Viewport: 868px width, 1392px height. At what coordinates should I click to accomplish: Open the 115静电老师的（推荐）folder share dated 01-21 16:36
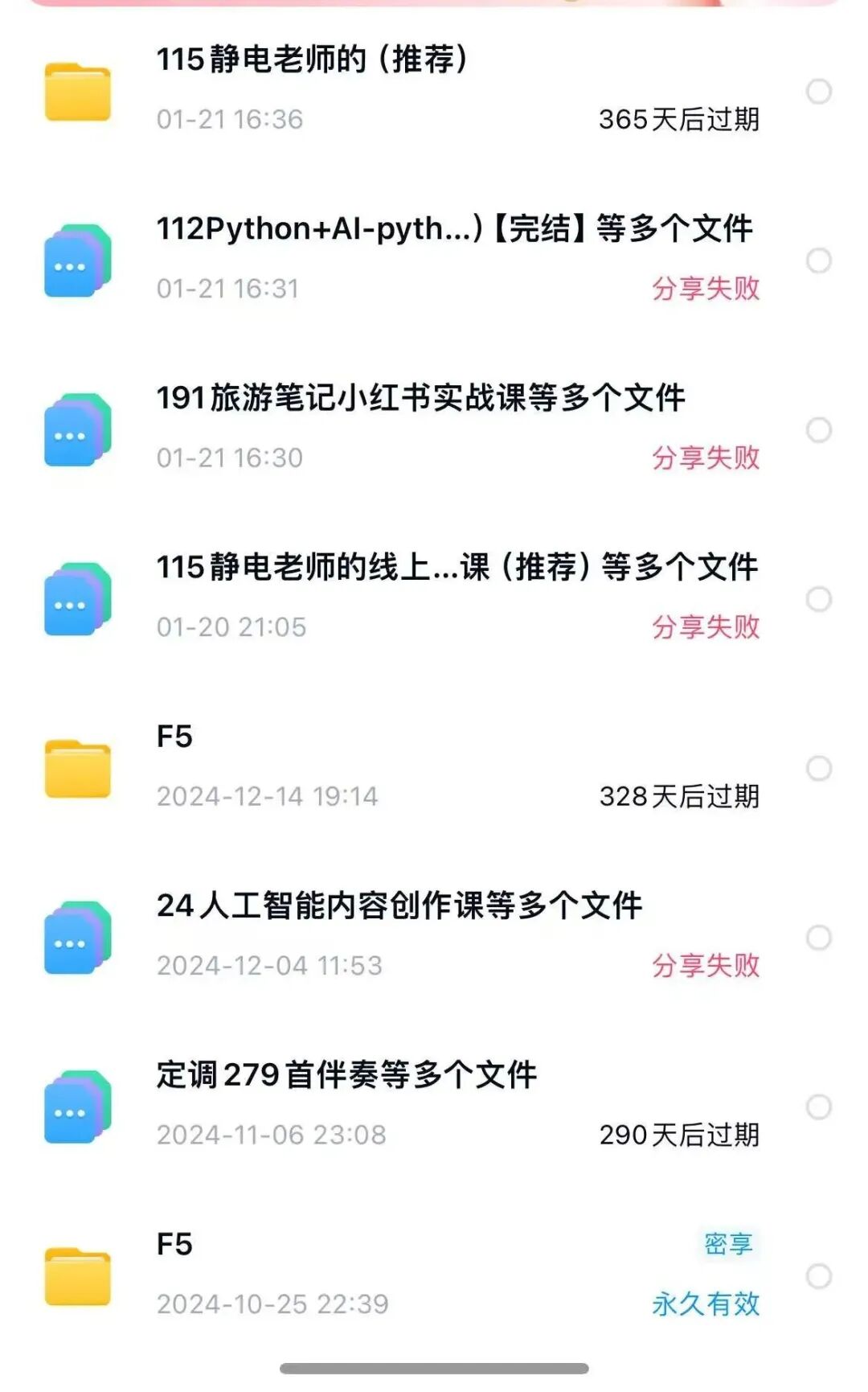tap(402, 90)
